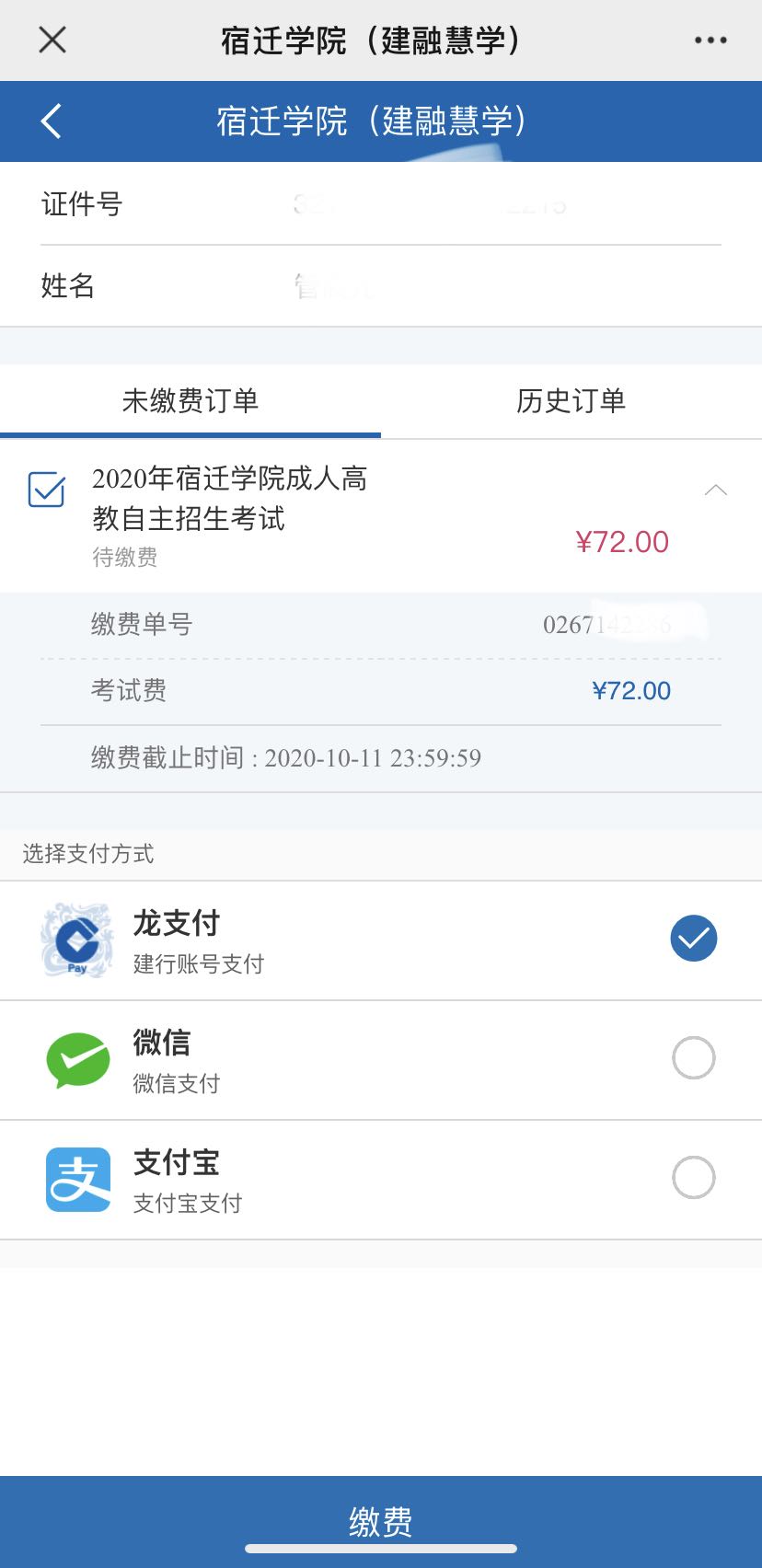Go back with the blue header arrow
This screenshot has width=762, height=1568.
(x=52, y=121)
